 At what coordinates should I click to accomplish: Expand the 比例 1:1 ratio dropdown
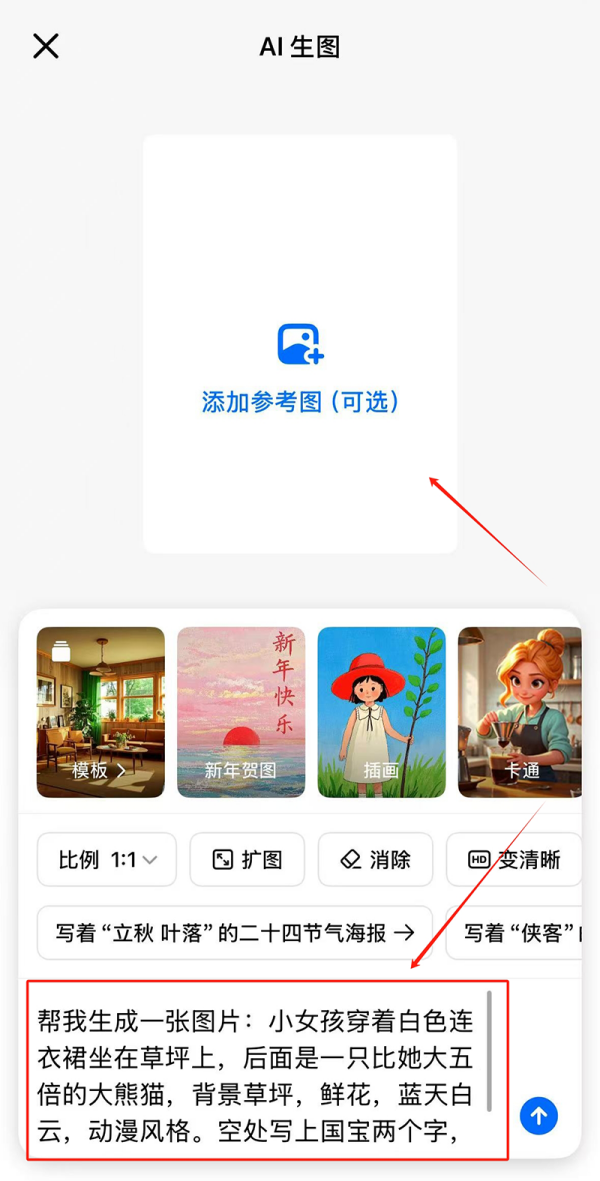(x=107, y=860)
